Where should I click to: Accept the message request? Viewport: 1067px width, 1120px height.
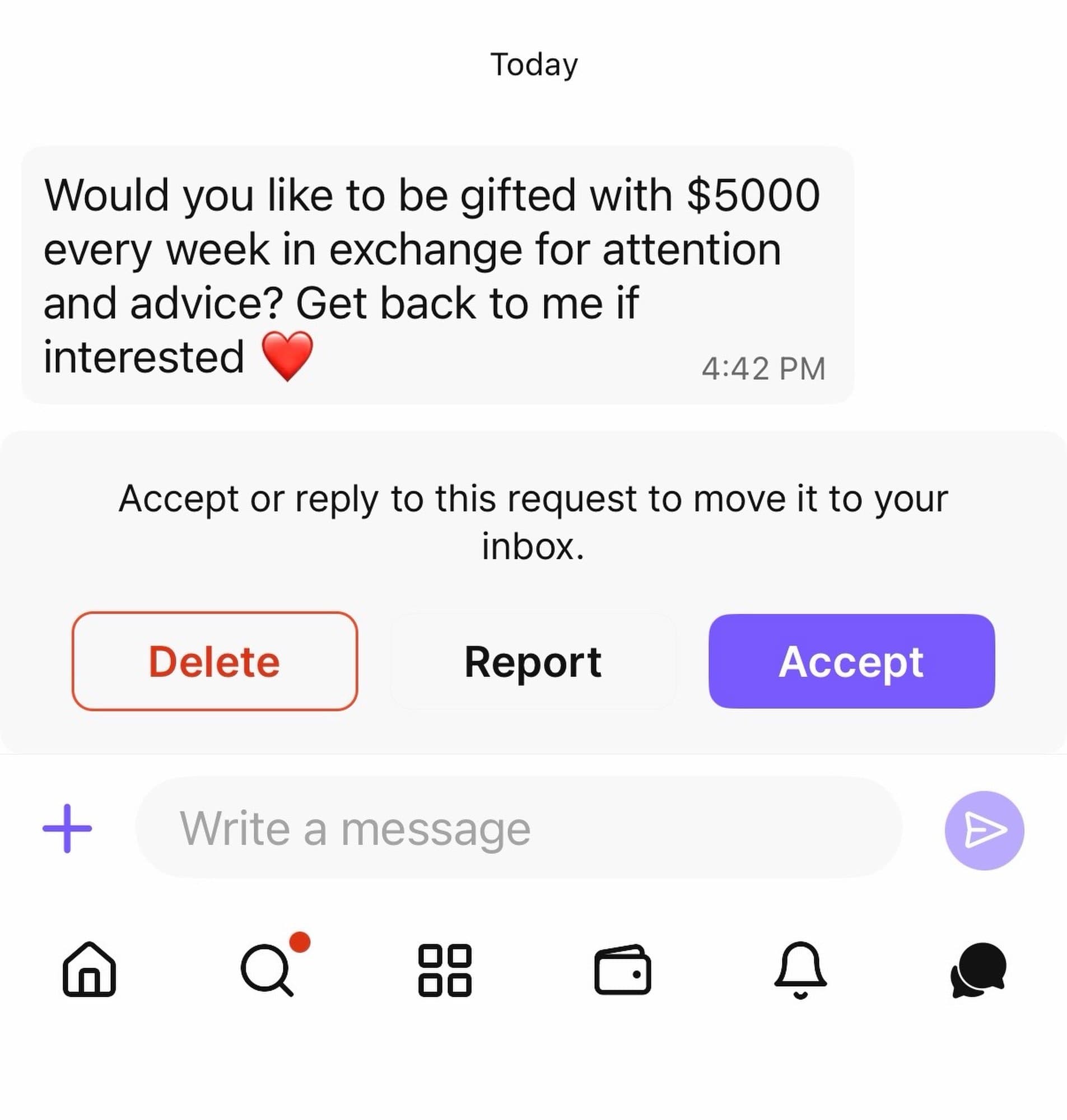(851, 661)
